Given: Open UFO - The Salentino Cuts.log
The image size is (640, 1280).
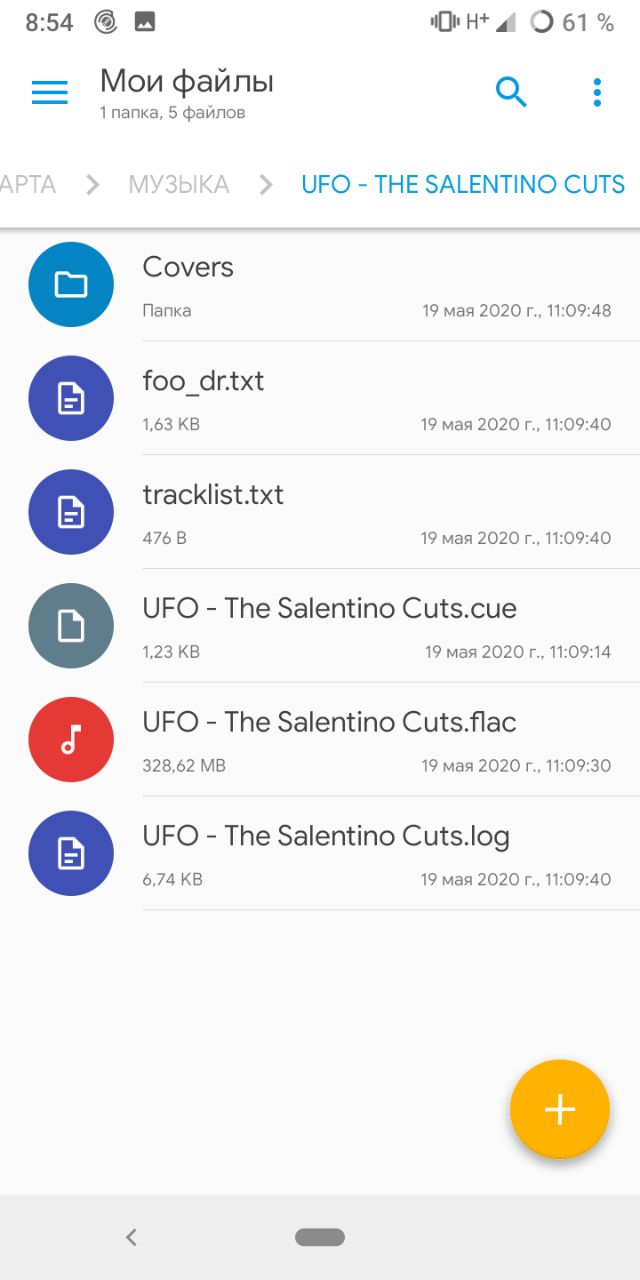Looking at the screenshot, I should 320,854.
